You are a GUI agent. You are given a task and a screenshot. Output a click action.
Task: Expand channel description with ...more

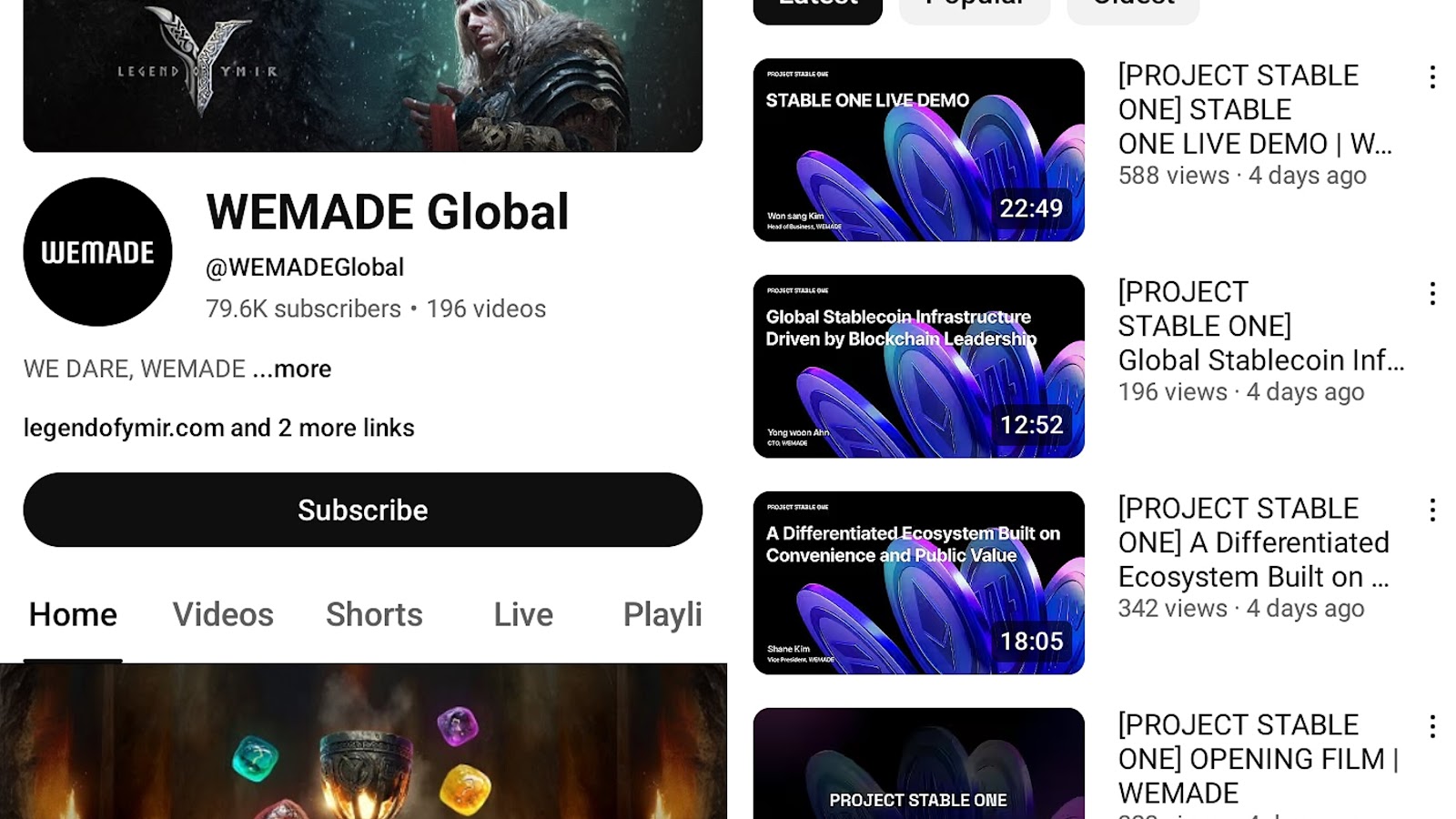[x=292, y=369]
